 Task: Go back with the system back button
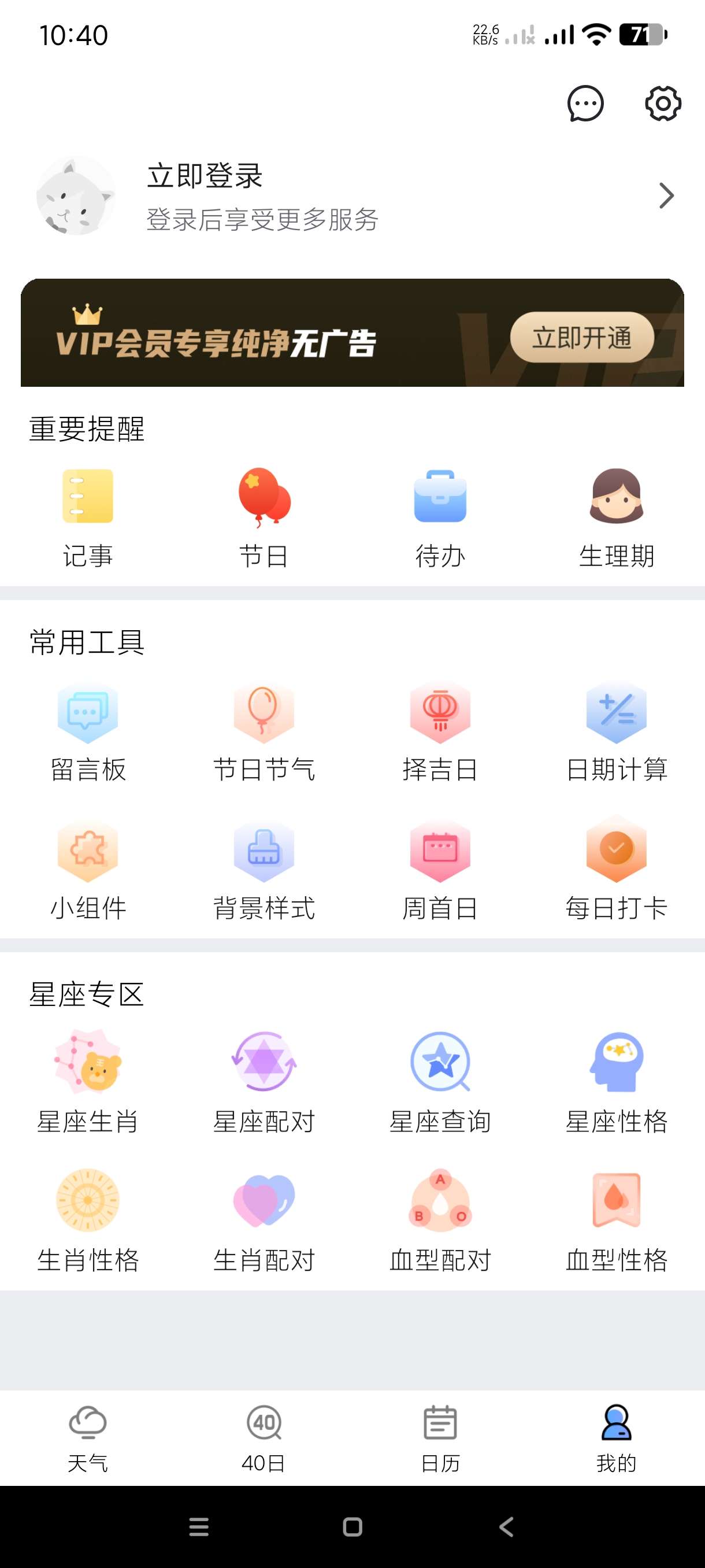(506, 1526)
